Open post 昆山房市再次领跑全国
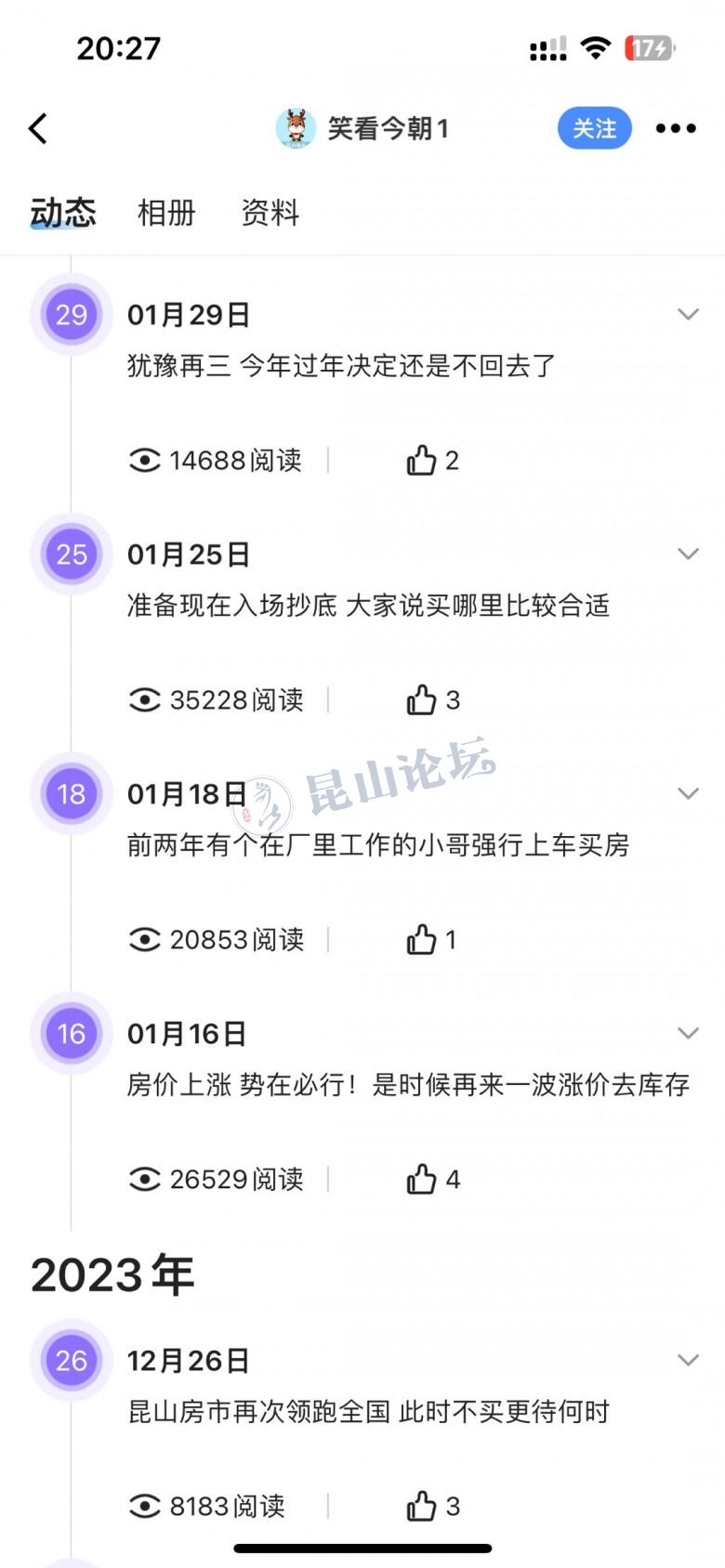This screenshot has height=1568, width=725. click(368, 1411)
